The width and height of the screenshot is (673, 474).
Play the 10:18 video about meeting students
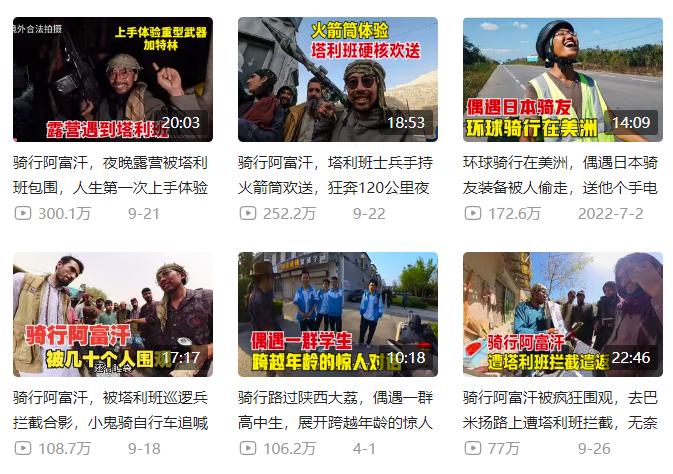coord(337,314)
